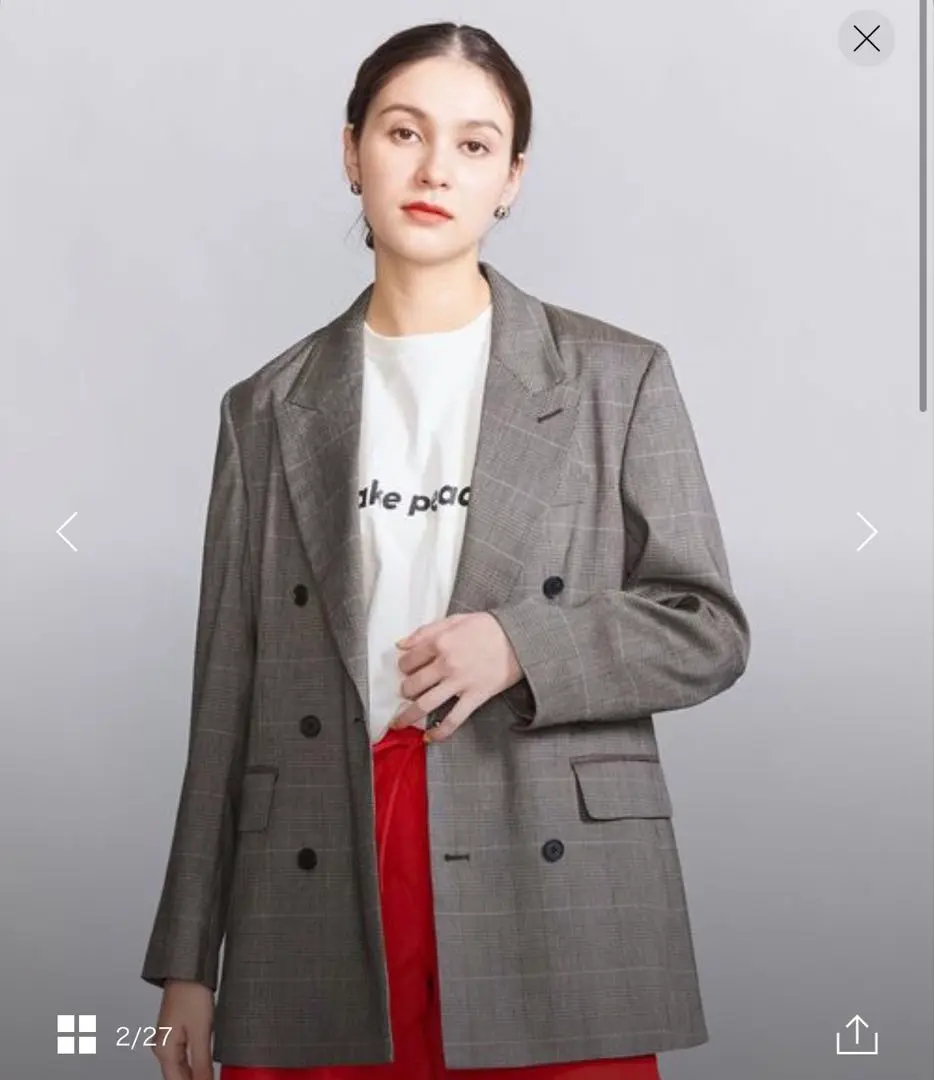This screenshot has height=1080, width=934.
Task: Open the photo grid view
Action: (x=77, y=1035)
